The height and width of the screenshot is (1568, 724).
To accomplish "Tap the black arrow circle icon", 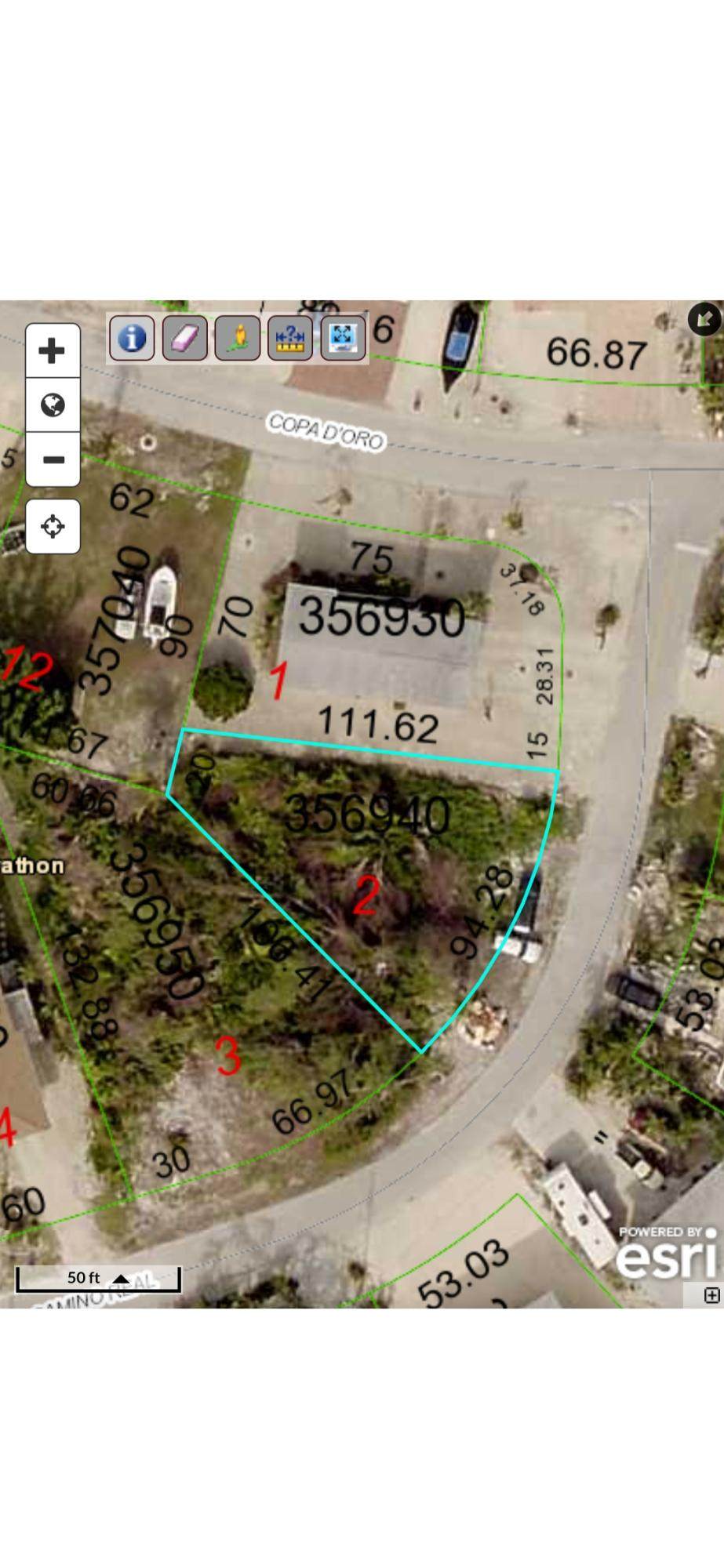I will point(704,319).
